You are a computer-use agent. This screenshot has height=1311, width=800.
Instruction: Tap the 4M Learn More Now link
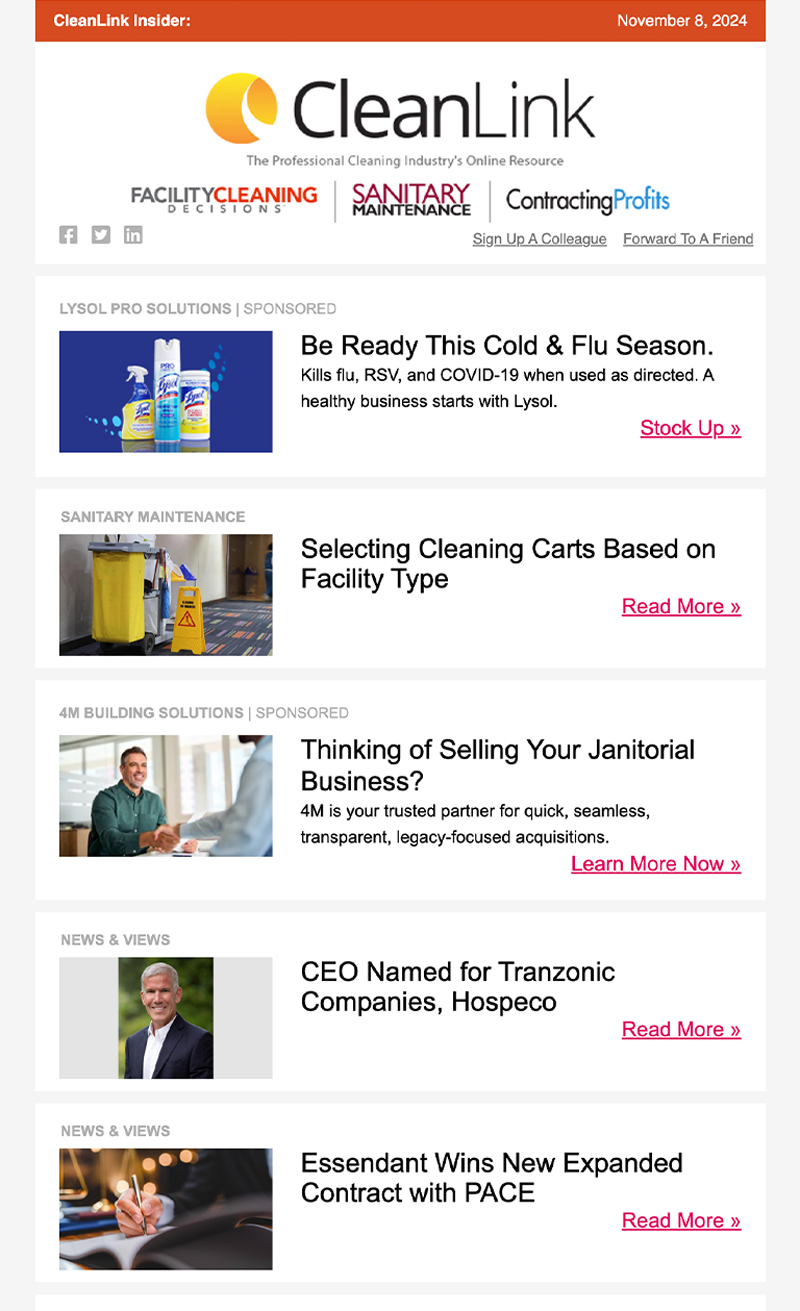pos(656,864)
